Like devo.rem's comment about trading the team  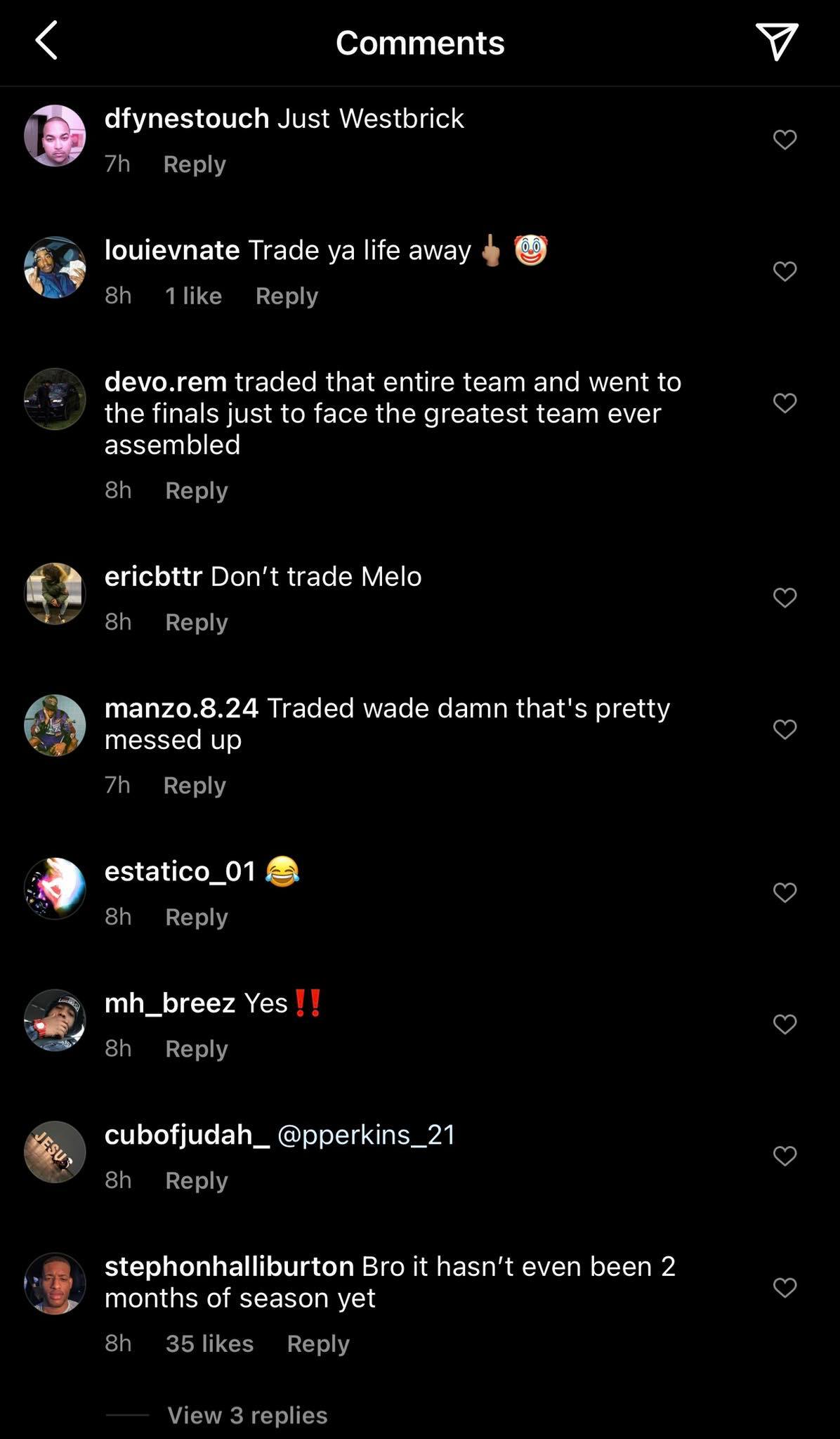[785, 403]
